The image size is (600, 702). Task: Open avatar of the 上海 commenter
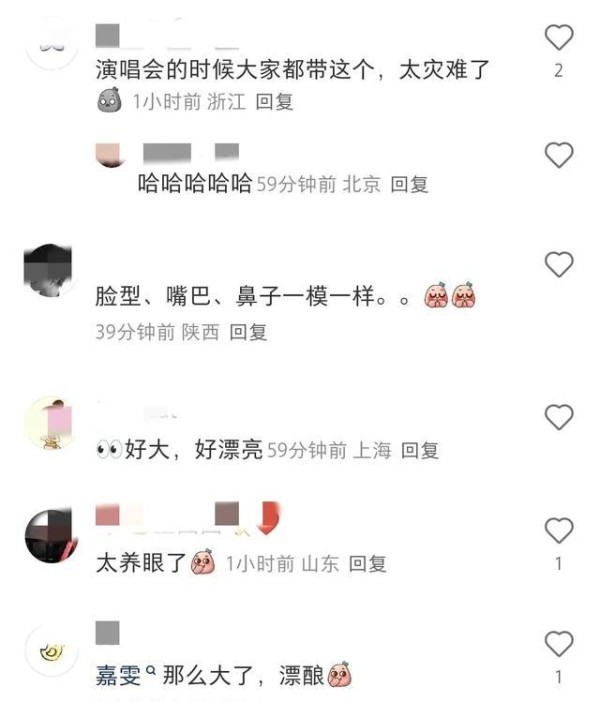pos(50,422)
